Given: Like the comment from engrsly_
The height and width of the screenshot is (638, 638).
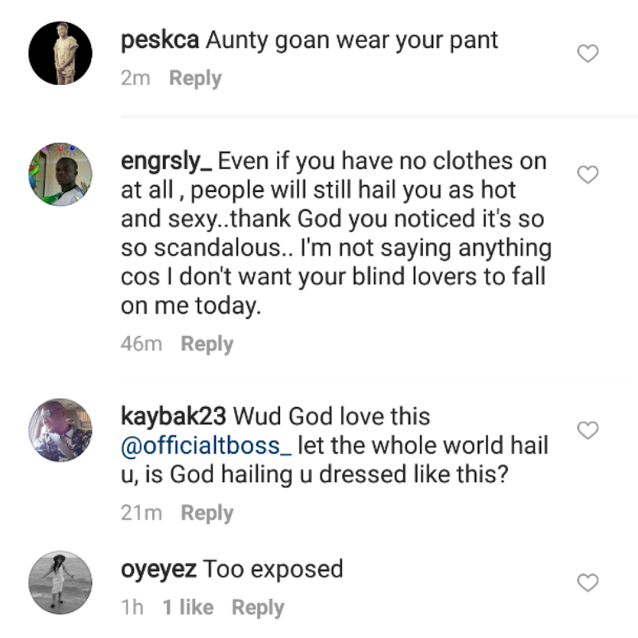Looking at the screenshot, I should click(x=588, y=175).
